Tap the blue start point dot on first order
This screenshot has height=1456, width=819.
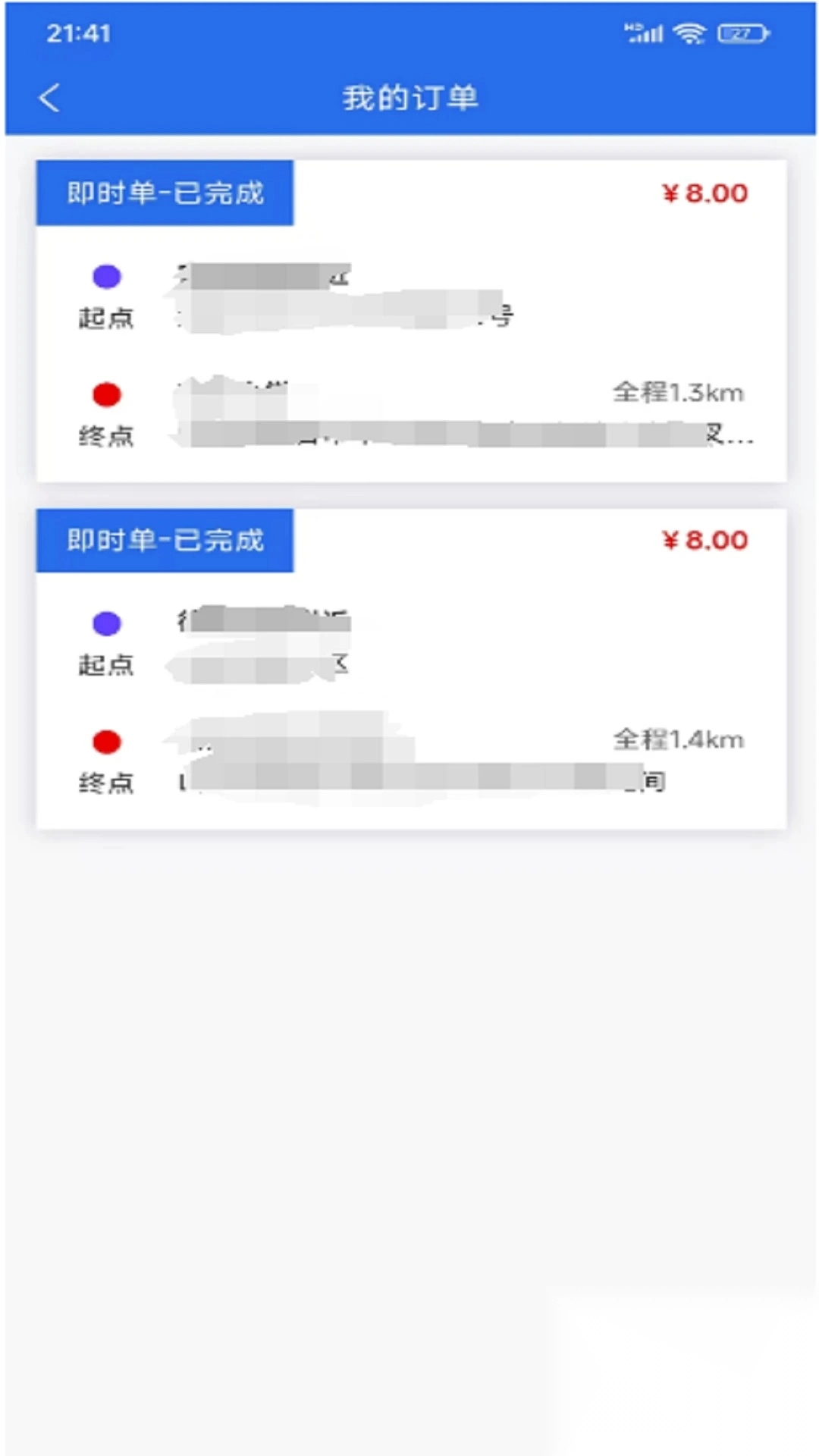tap(107, 276)
